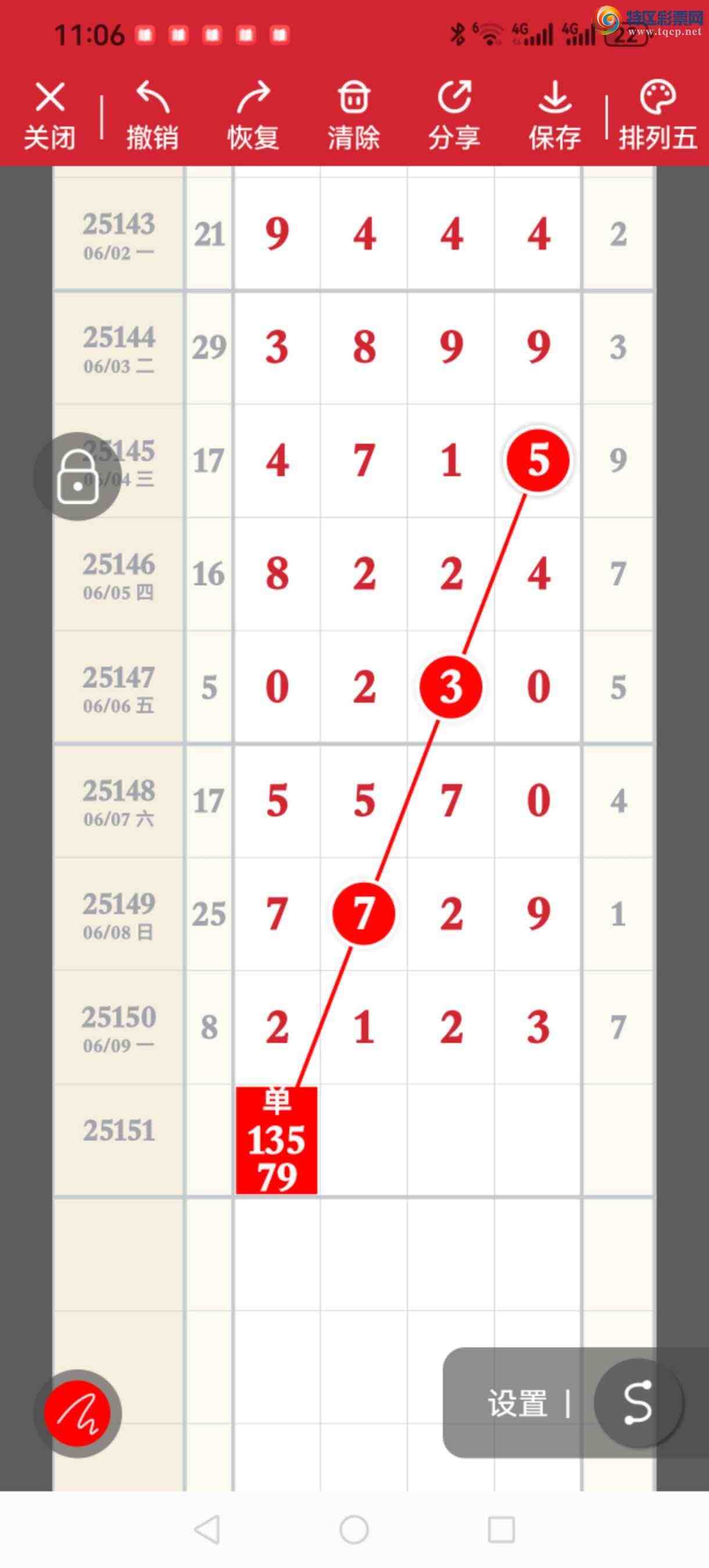Viewport: 709px width, 1568px height.
Task: Undo the last drawing action
Action: (152, 116)
